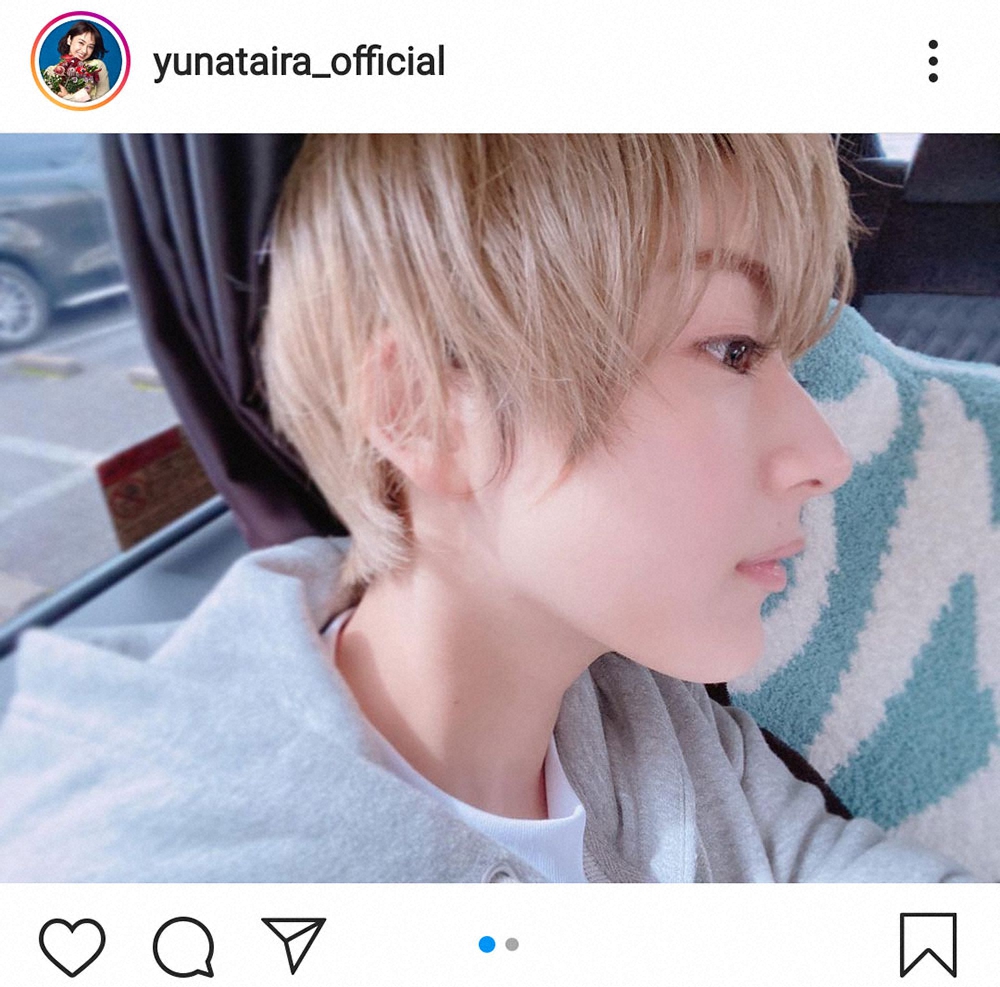Open the post's three-dot options menu
The image size is (1000, 987).
(x=932, y=62)
